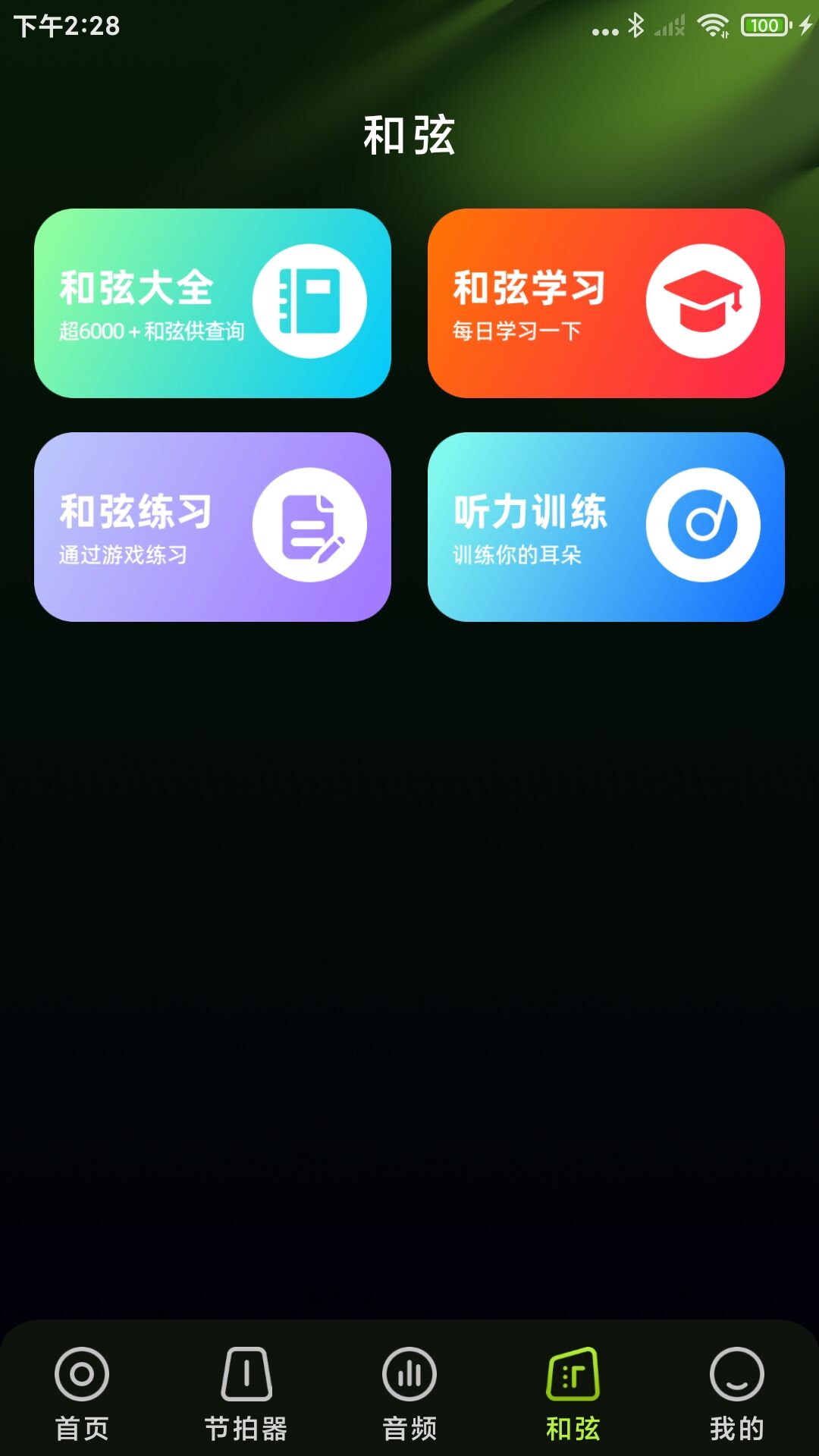The image size is (819, 1456).
Task: Start 和弦练习 game practice
Action: [212, 527]
